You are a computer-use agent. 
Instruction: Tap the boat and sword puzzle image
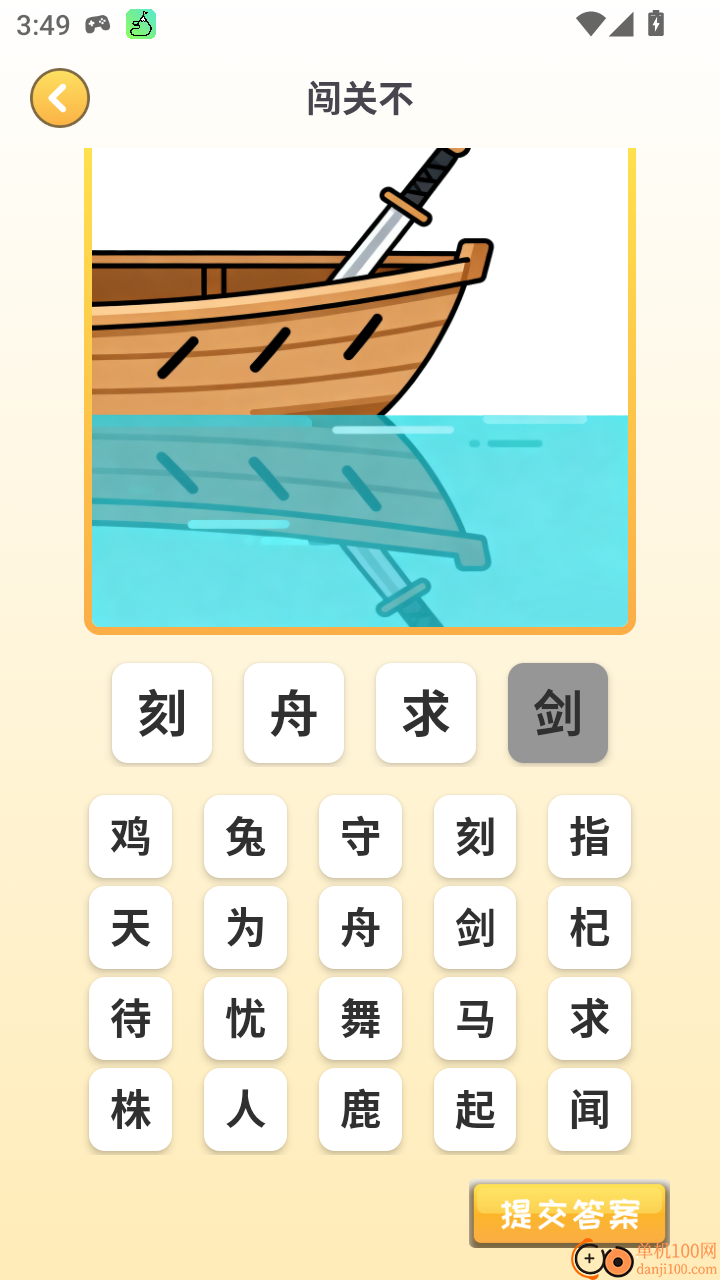click(360, 390)
